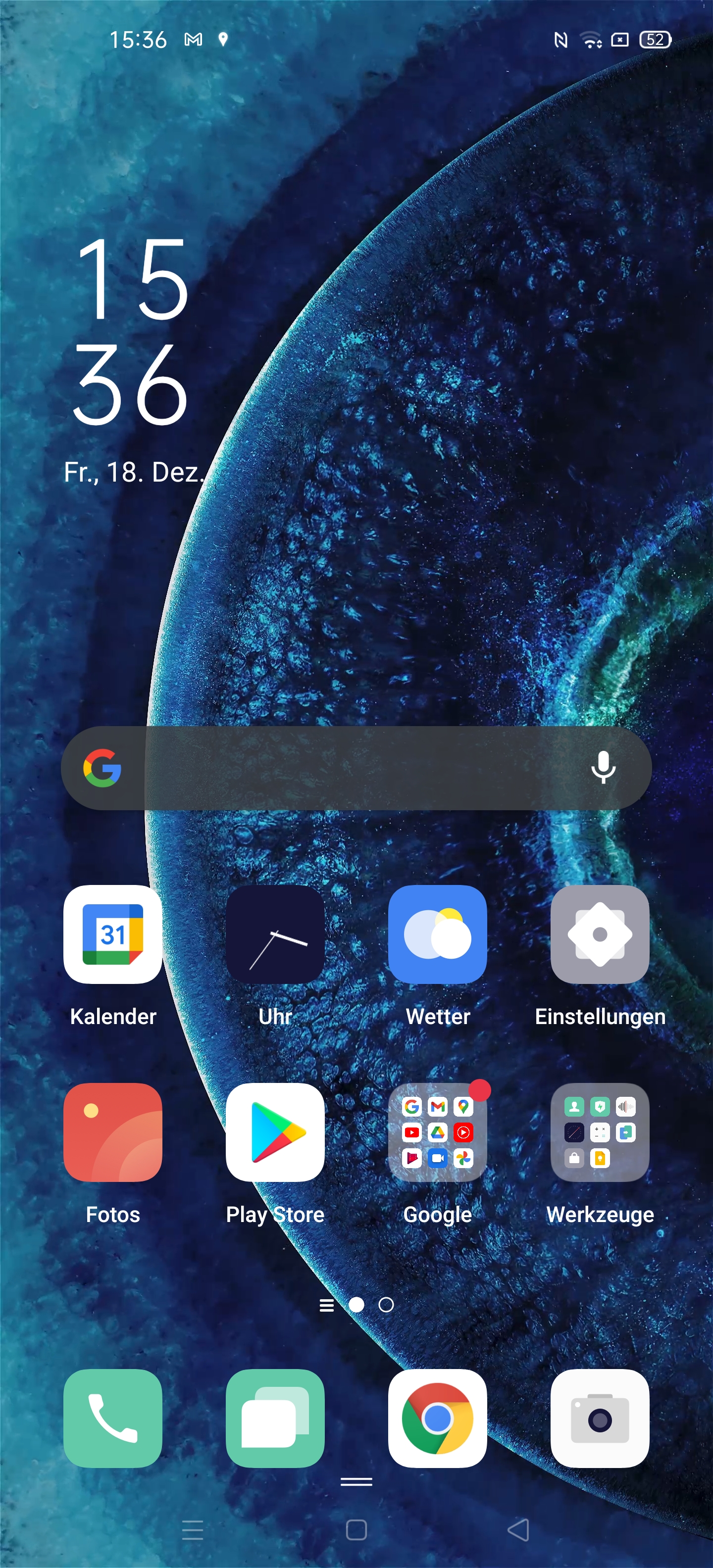Open the recent apps overview
Image resolution: width=713 pixels, height=1568 pixels.
pos(193,1530)
